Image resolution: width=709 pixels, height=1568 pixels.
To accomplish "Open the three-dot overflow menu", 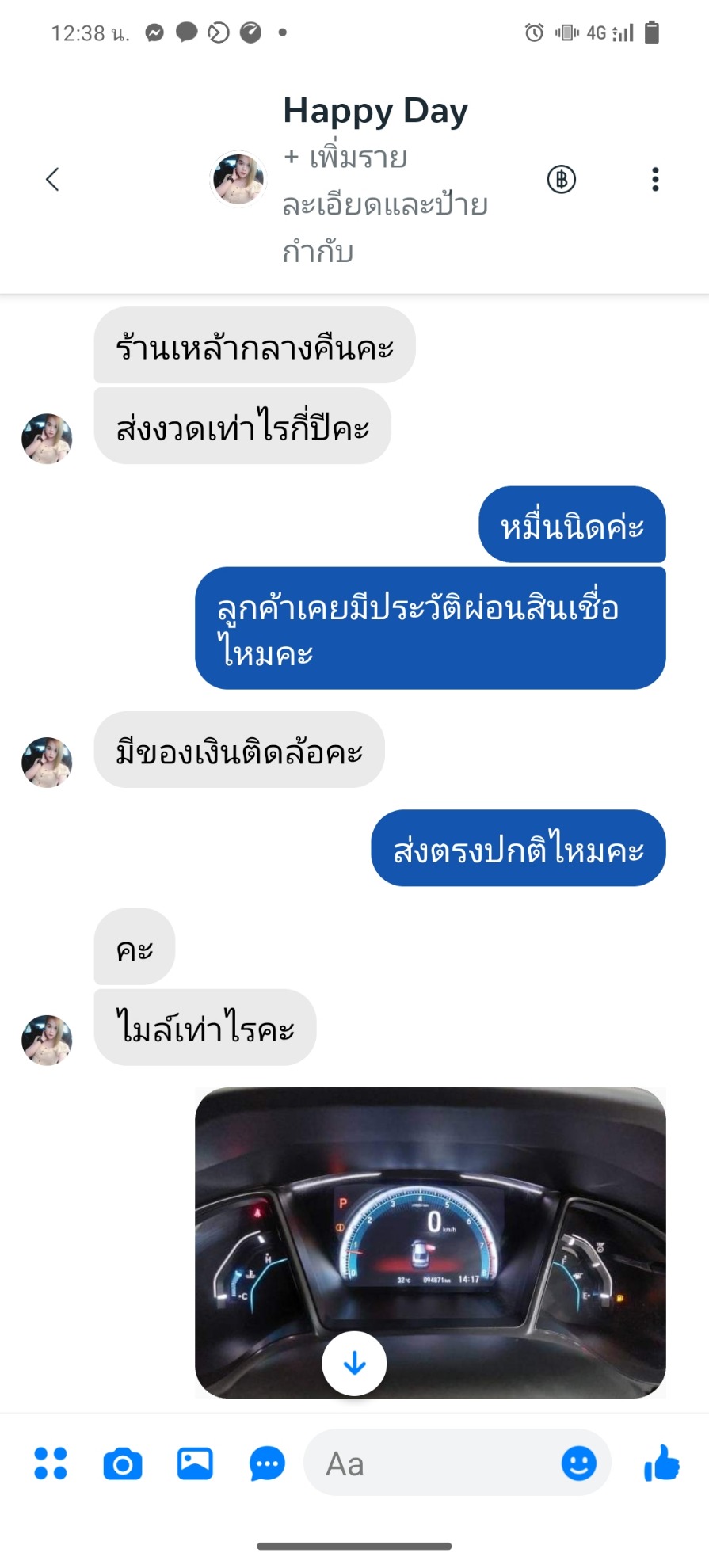I will [655, 180].
